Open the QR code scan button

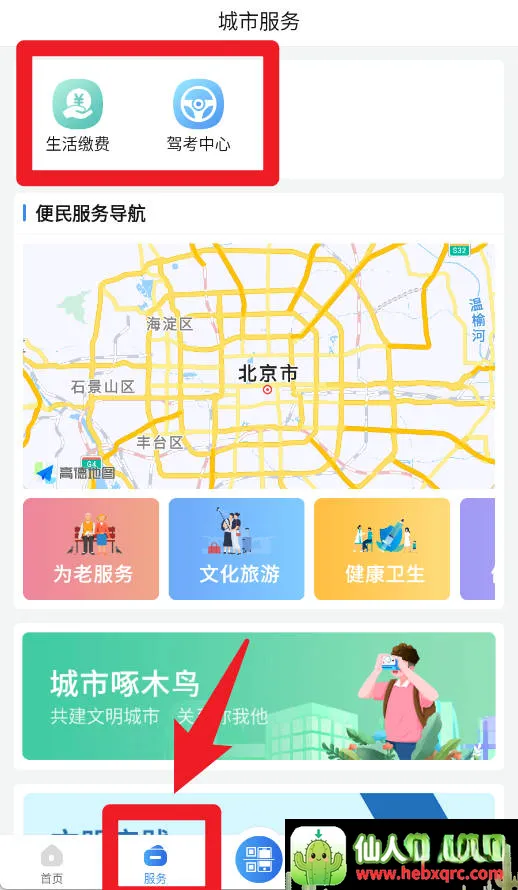(x=259, y=857)
